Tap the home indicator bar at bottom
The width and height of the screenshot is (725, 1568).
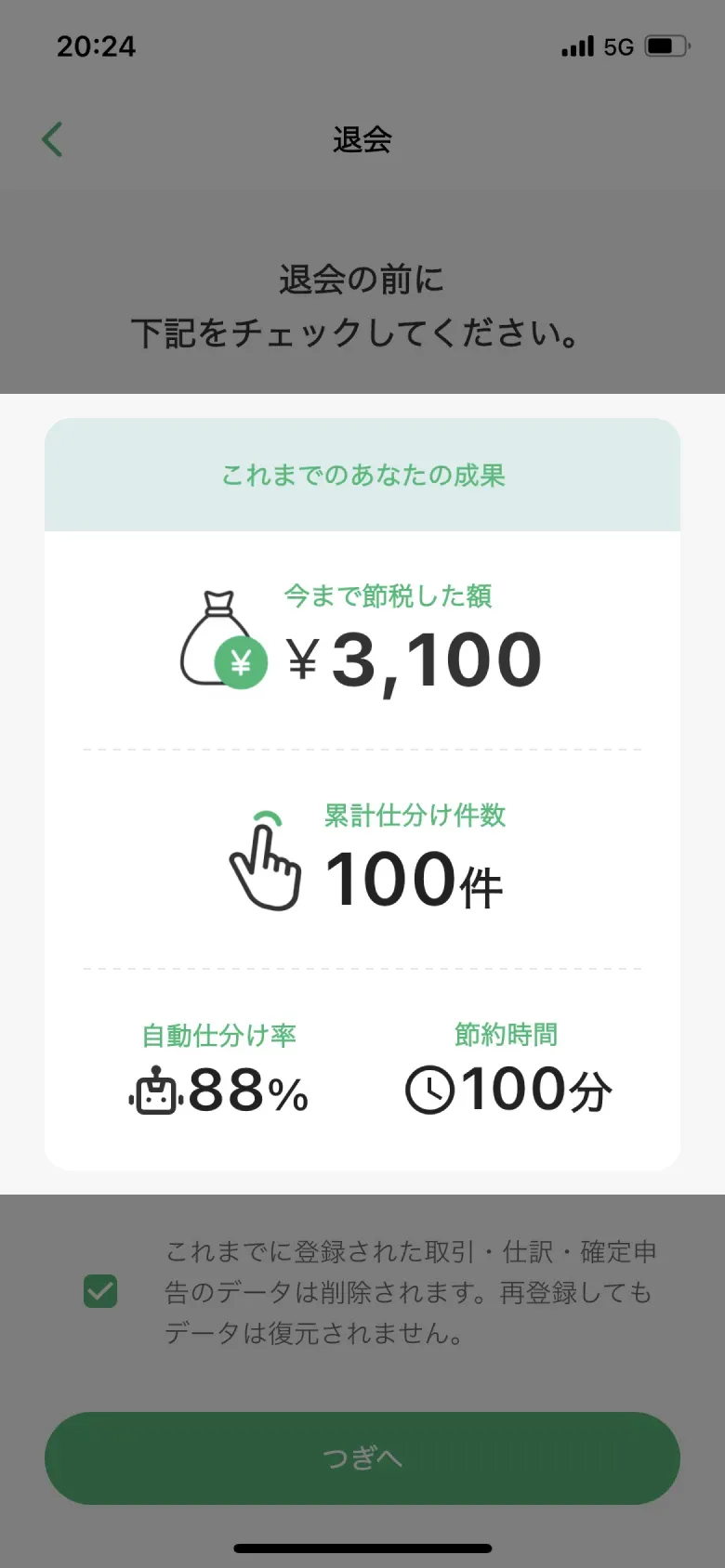[x=362, y=1548]
